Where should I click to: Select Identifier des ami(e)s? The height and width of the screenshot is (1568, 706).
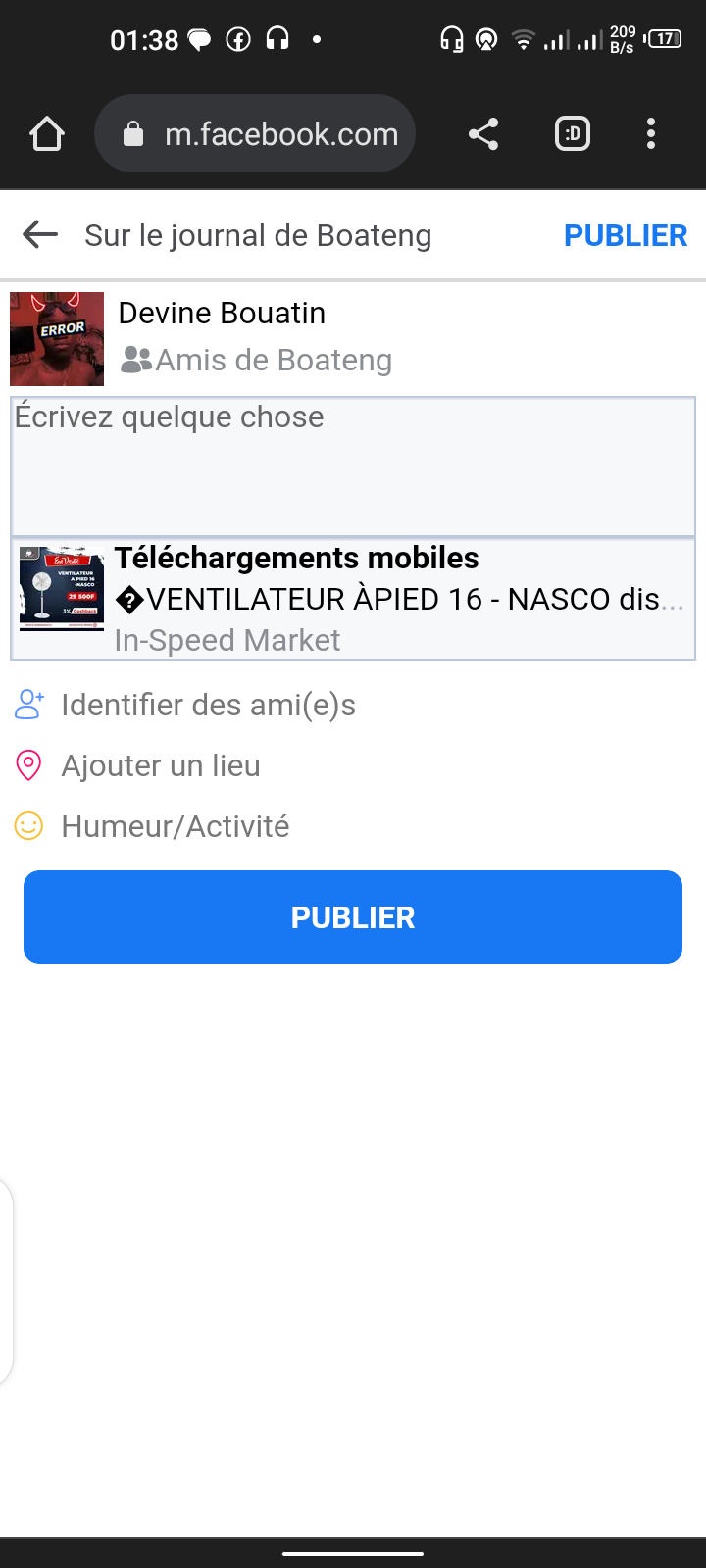(x=208, y=705)
